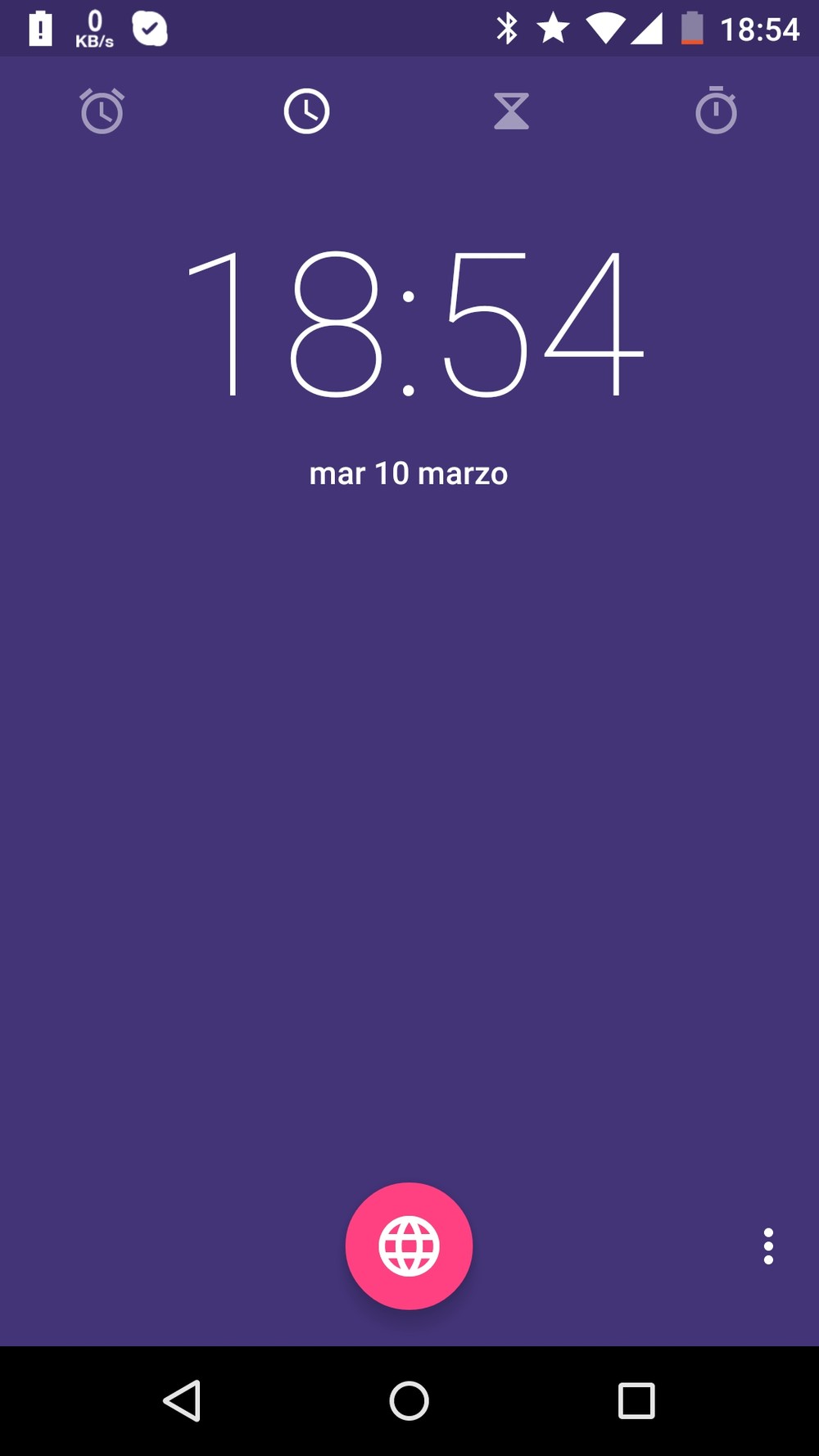This screenshot has height=1456, width=819.
Task: Open the Timer hourglass tab
Action: point(511,111)
